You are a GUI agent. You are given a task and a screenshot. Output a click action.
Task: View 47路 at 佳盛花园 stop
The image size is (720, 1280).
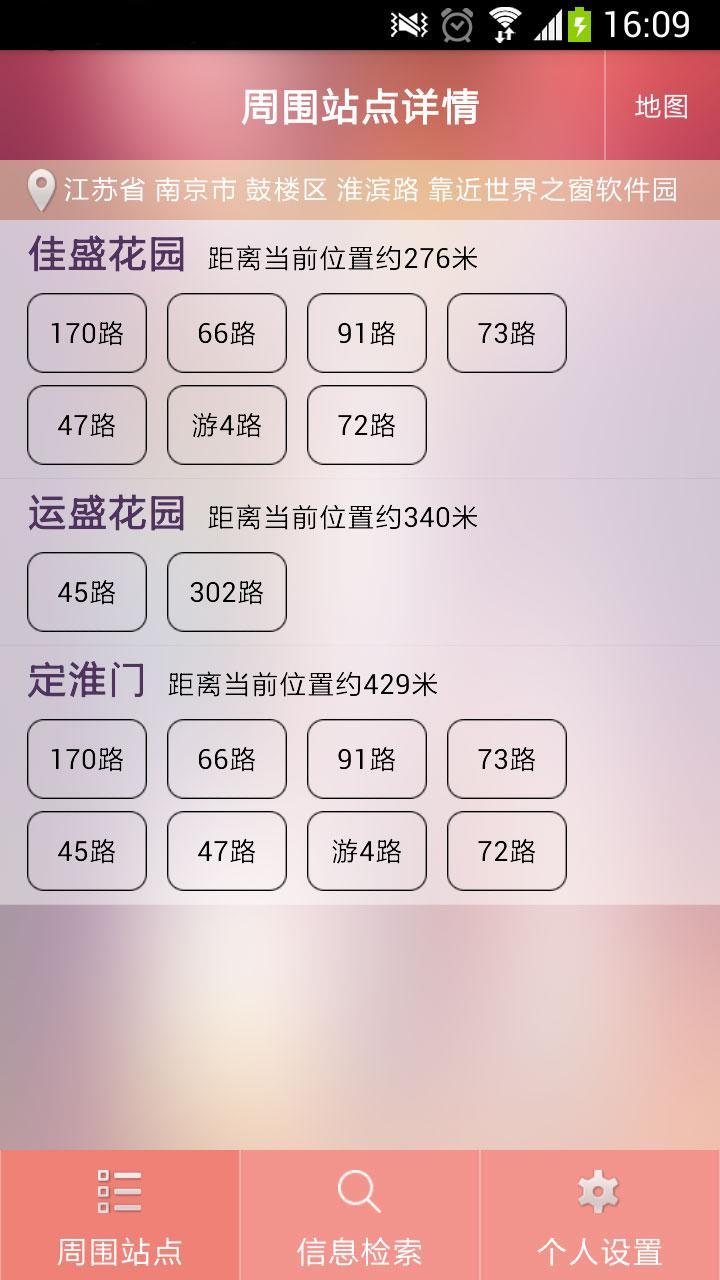[x=87, y=425]
